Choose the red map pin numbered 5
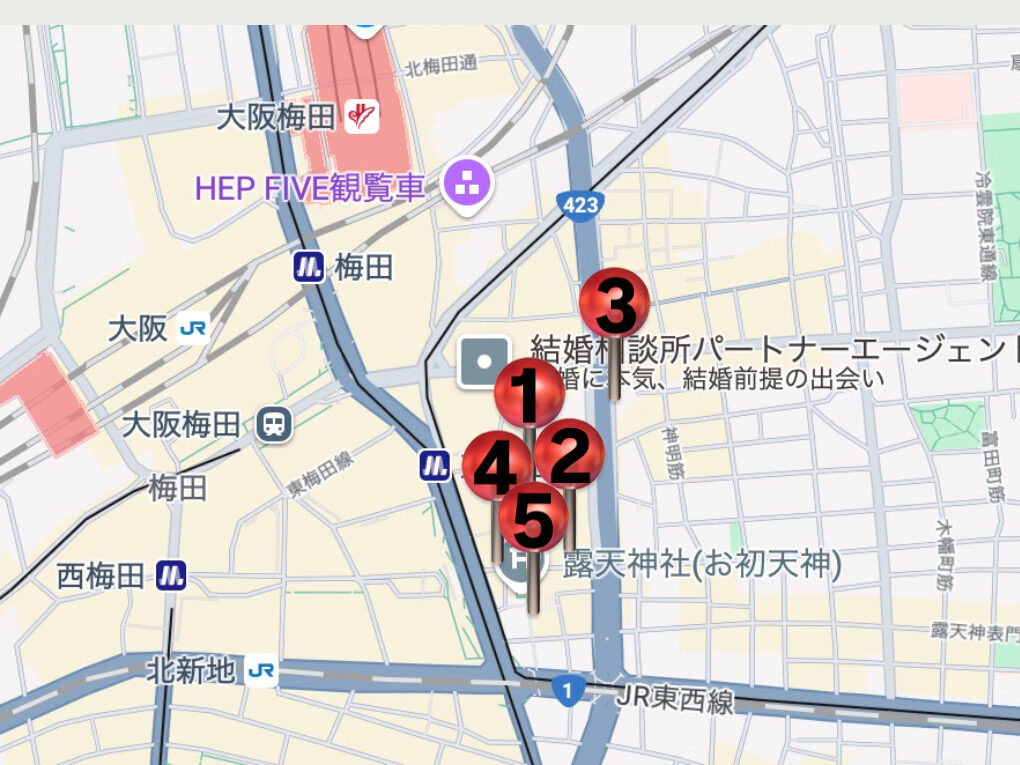Image resolution: width=1020 pixels, height=765 pixels. (533, 517)
